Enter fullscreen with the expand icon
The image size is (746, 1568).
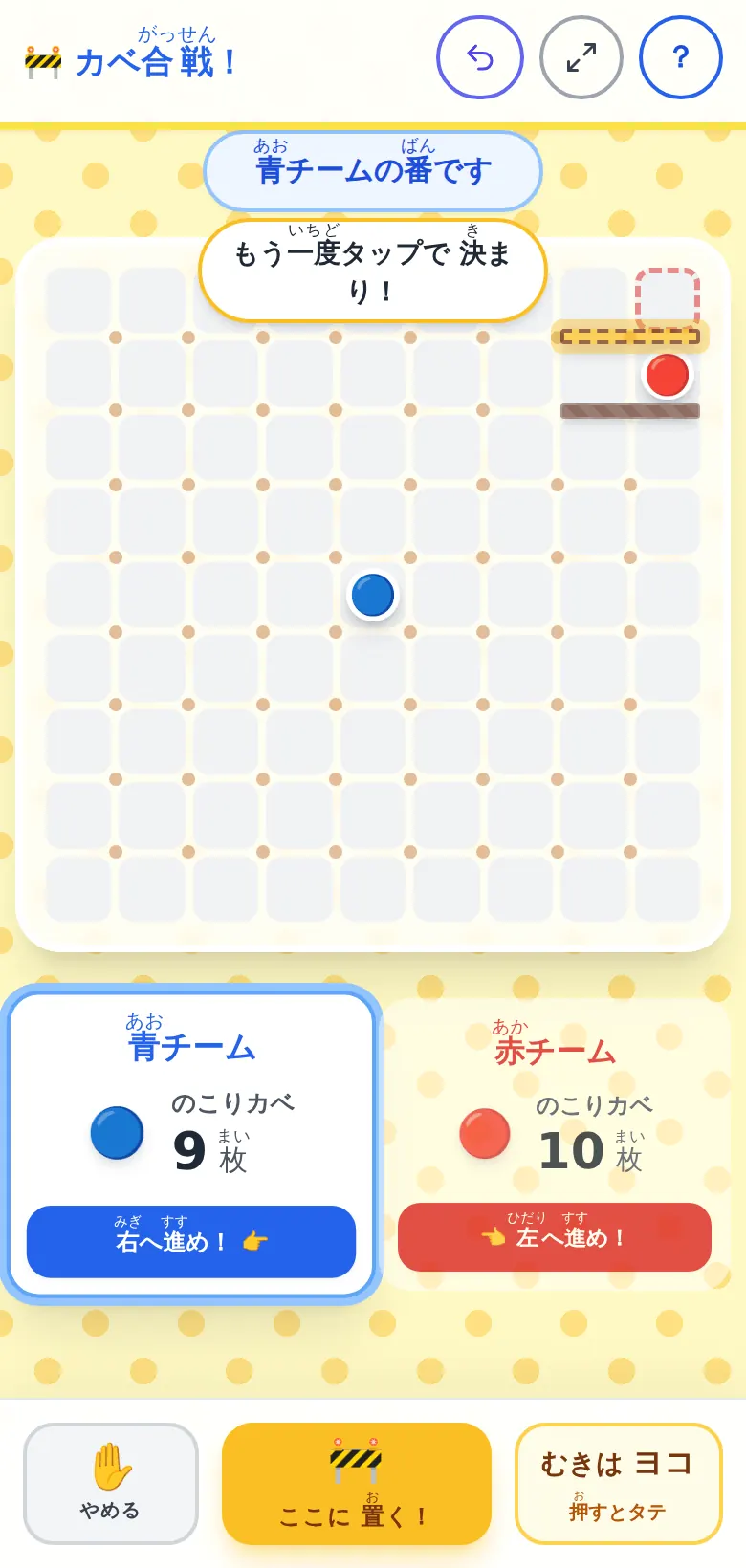point(581,58)
